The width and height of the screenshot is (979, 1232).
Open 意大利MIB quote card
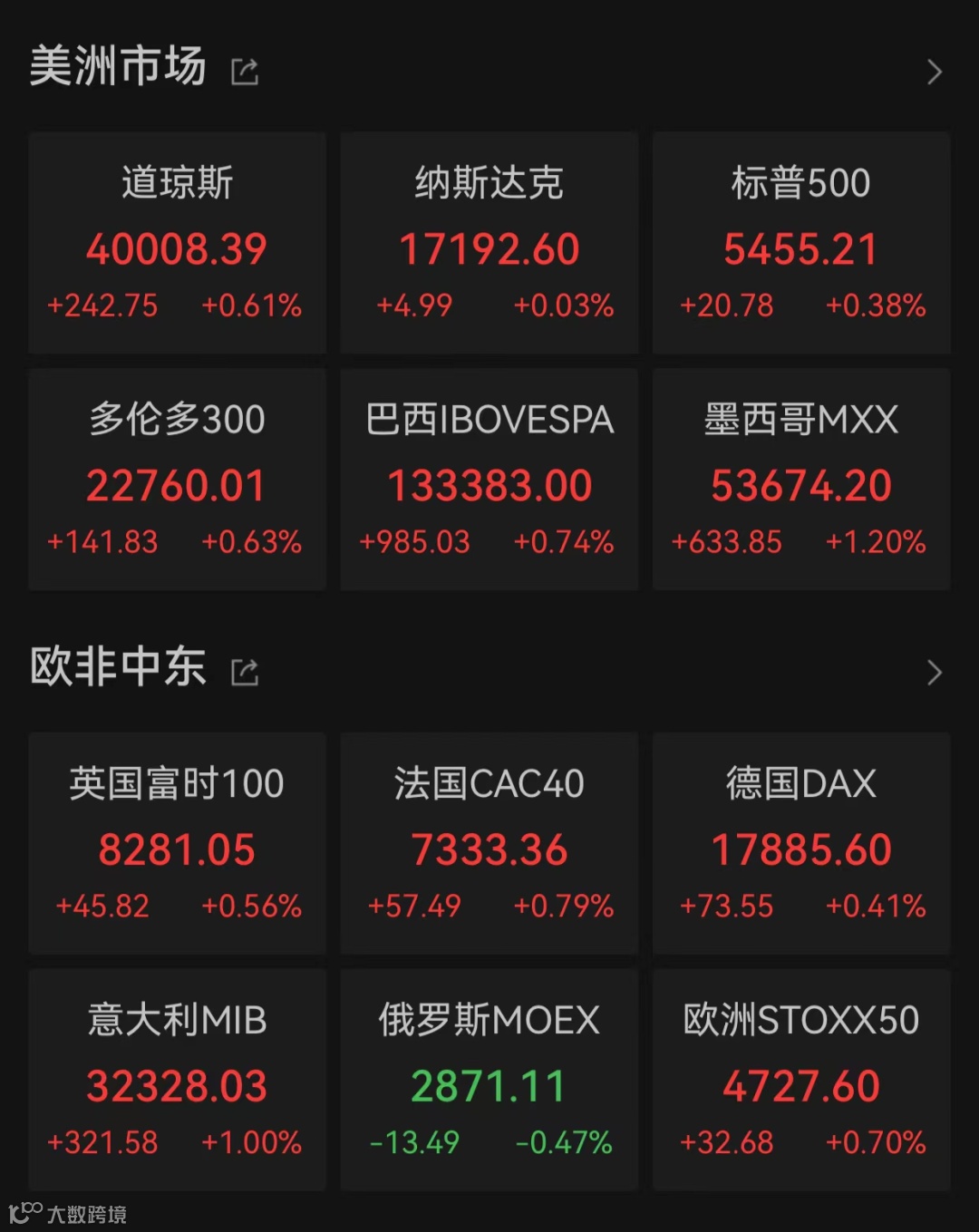click(x=177, y=1079)
